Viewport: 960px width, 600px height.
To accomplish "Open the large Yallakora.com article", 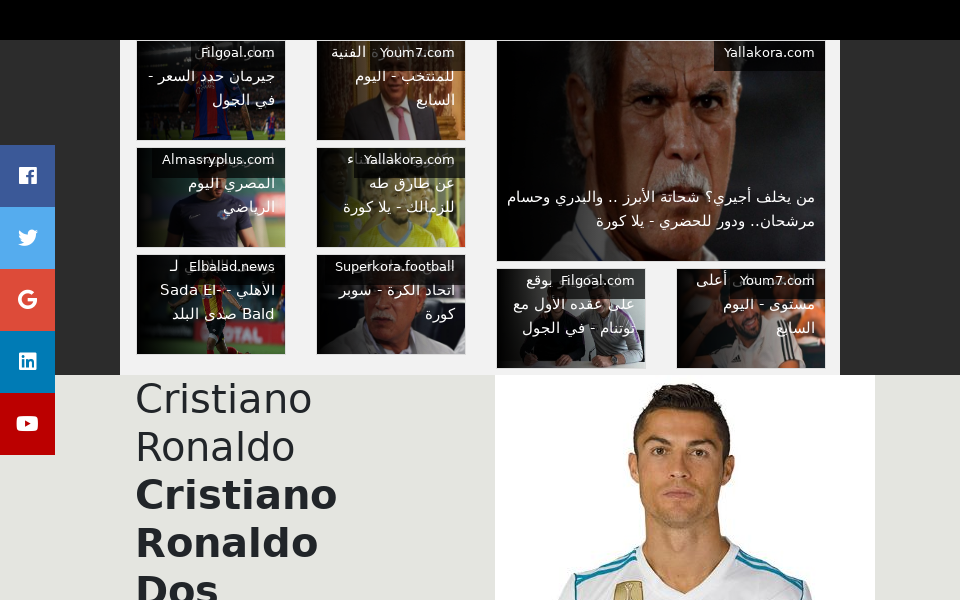I will coord(660,151).
